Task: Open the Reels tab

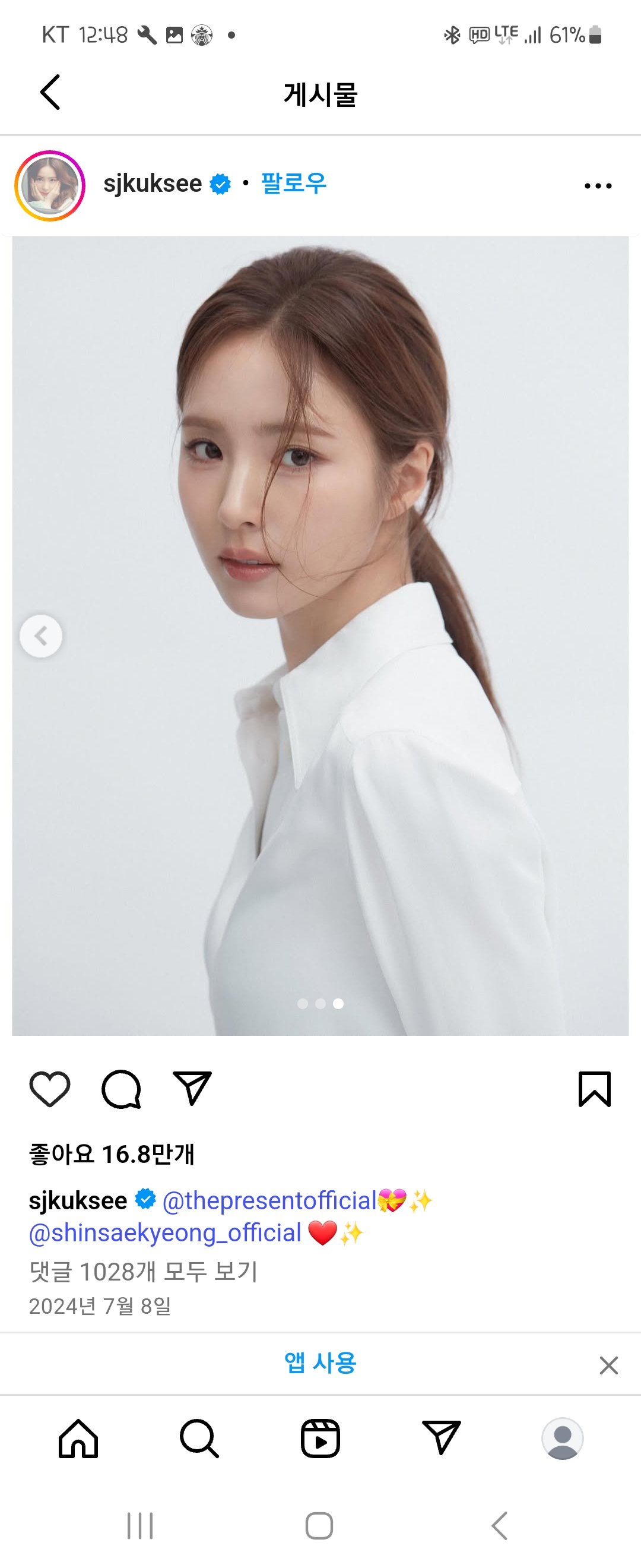Action: click(x=320, y=1439)
